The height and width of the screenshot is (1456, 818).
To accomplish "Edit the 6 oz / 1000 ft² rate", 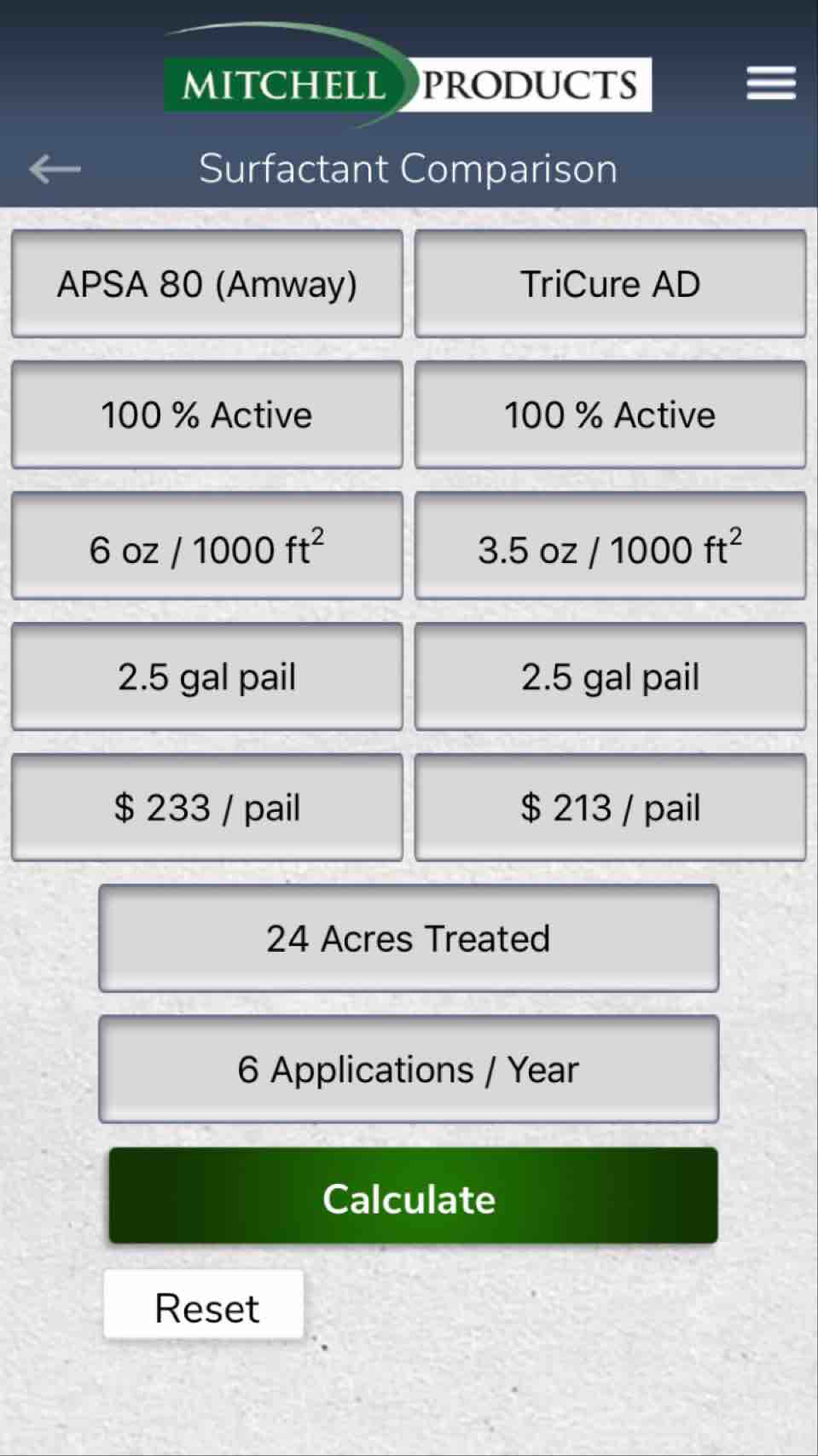I will [207, 547].
